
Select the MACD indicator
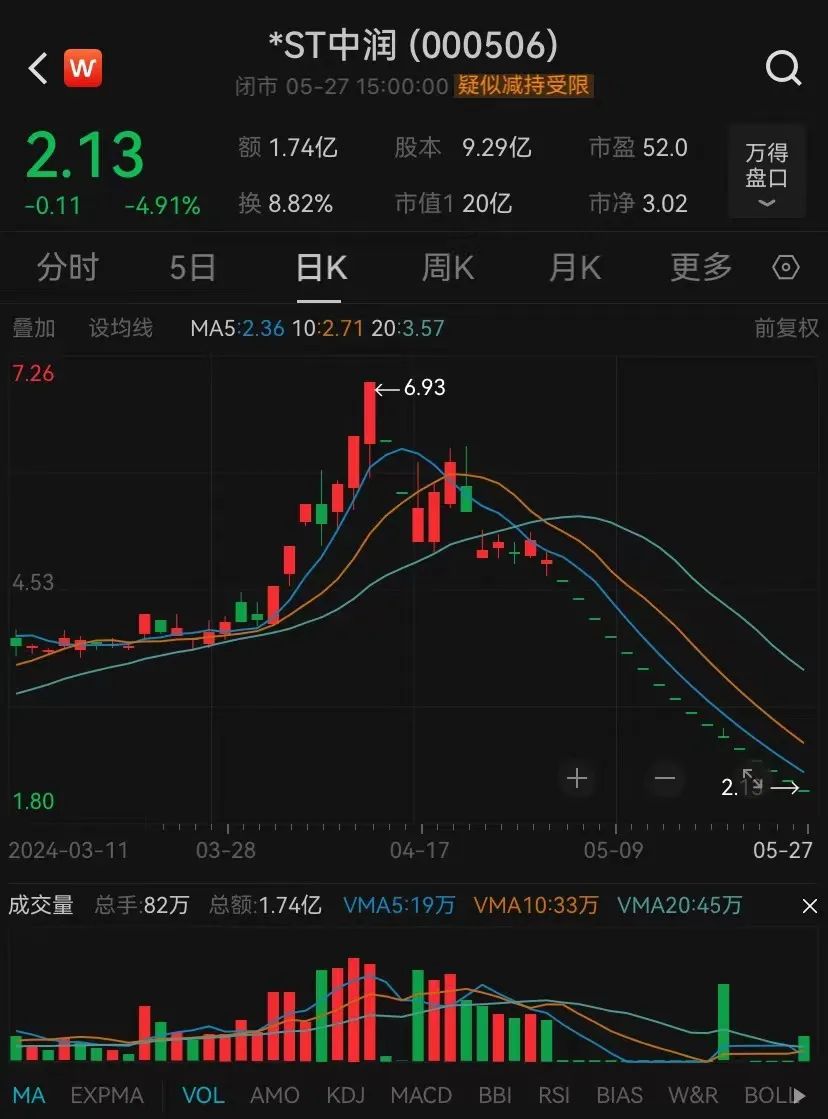pos(421,1095)
